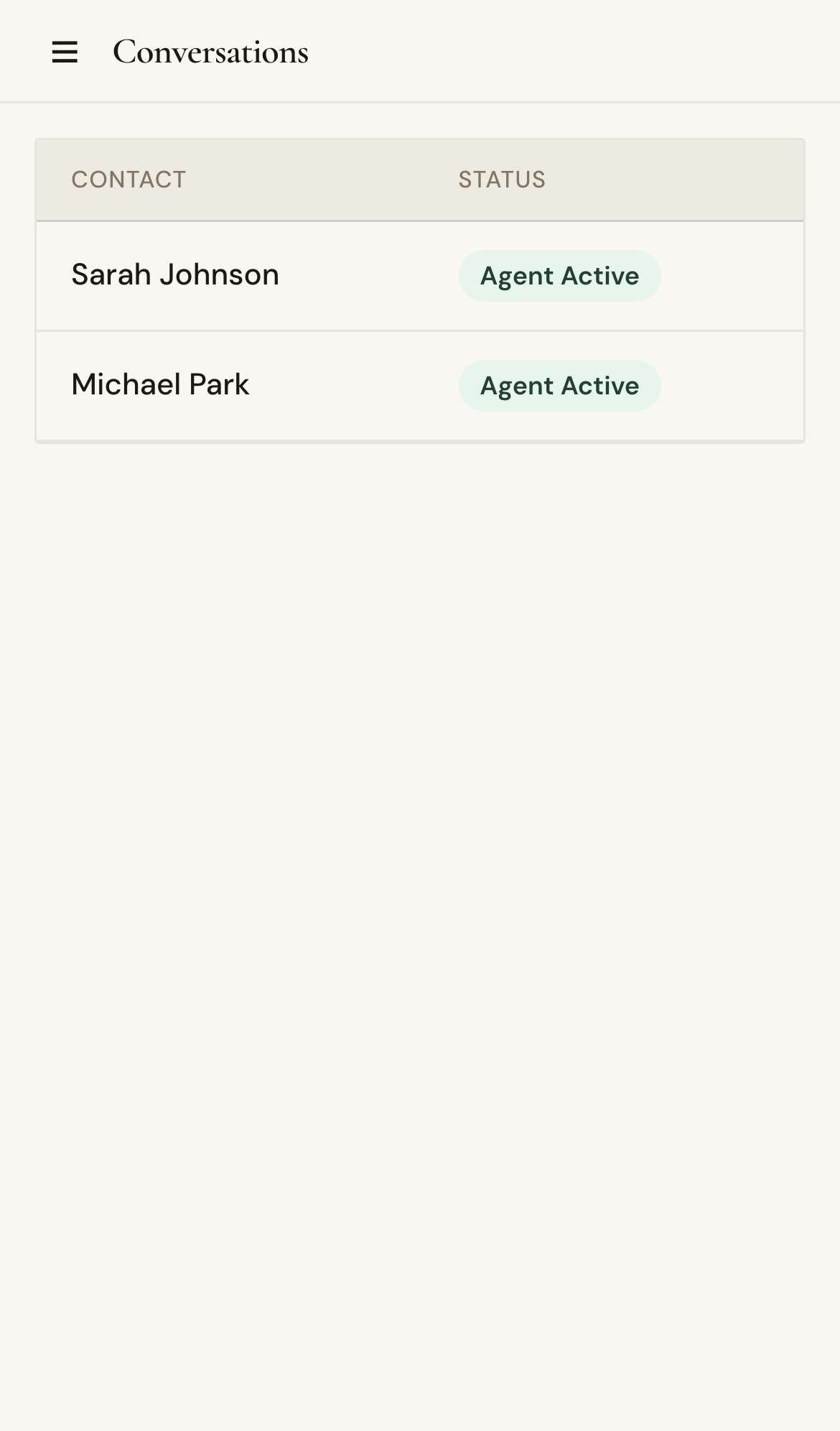Click Michael Park's table row
840x1431 pixels.
point(420,385)
